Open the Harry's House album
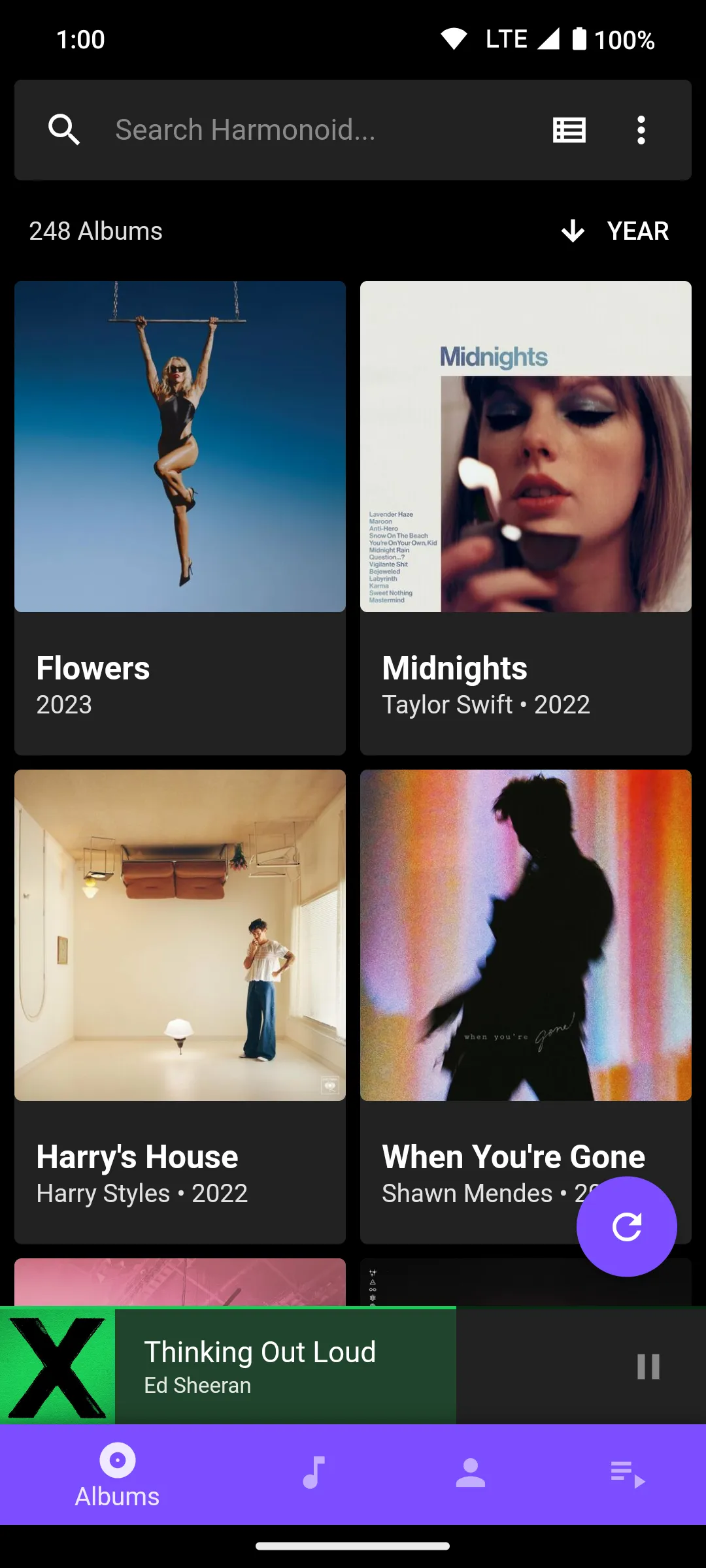Screen dimensions: 706x1568 180,1006
